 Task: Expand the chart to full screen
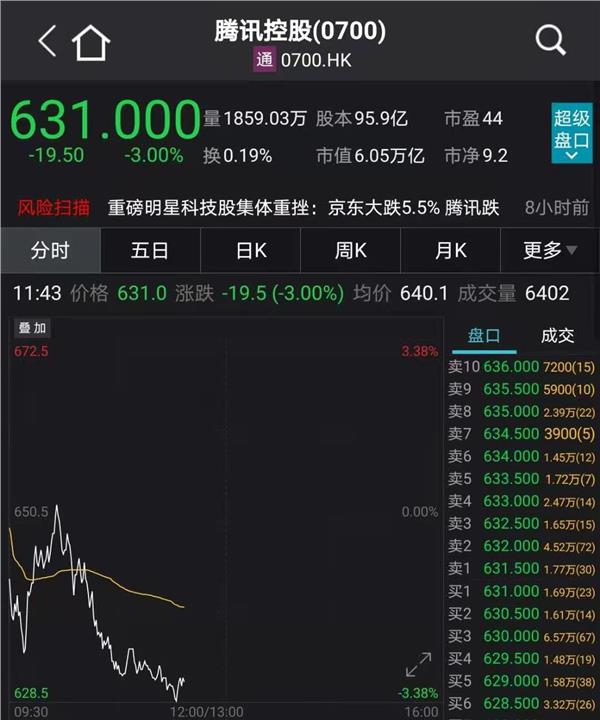[x=419, y=665]
